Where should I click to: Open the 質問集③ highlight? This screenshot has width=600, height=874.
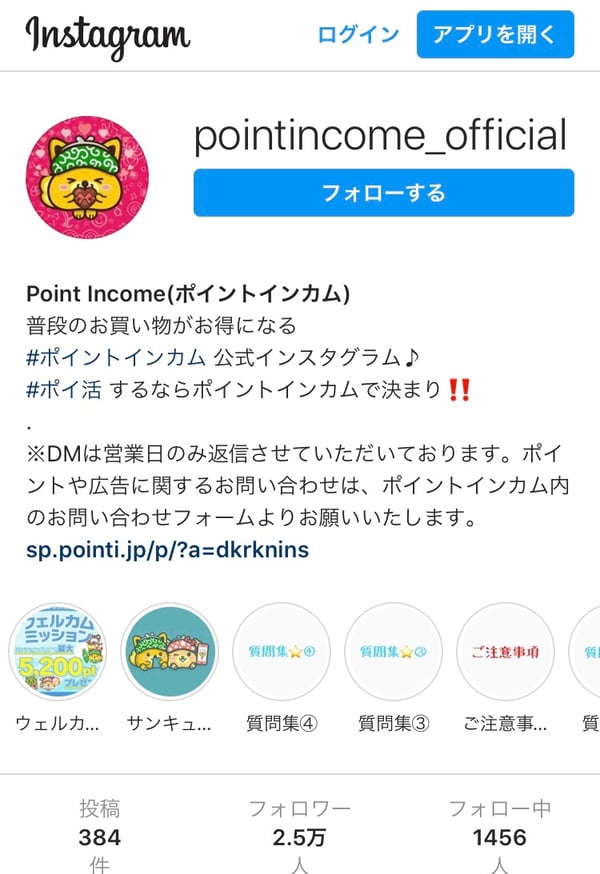[393, 652]
